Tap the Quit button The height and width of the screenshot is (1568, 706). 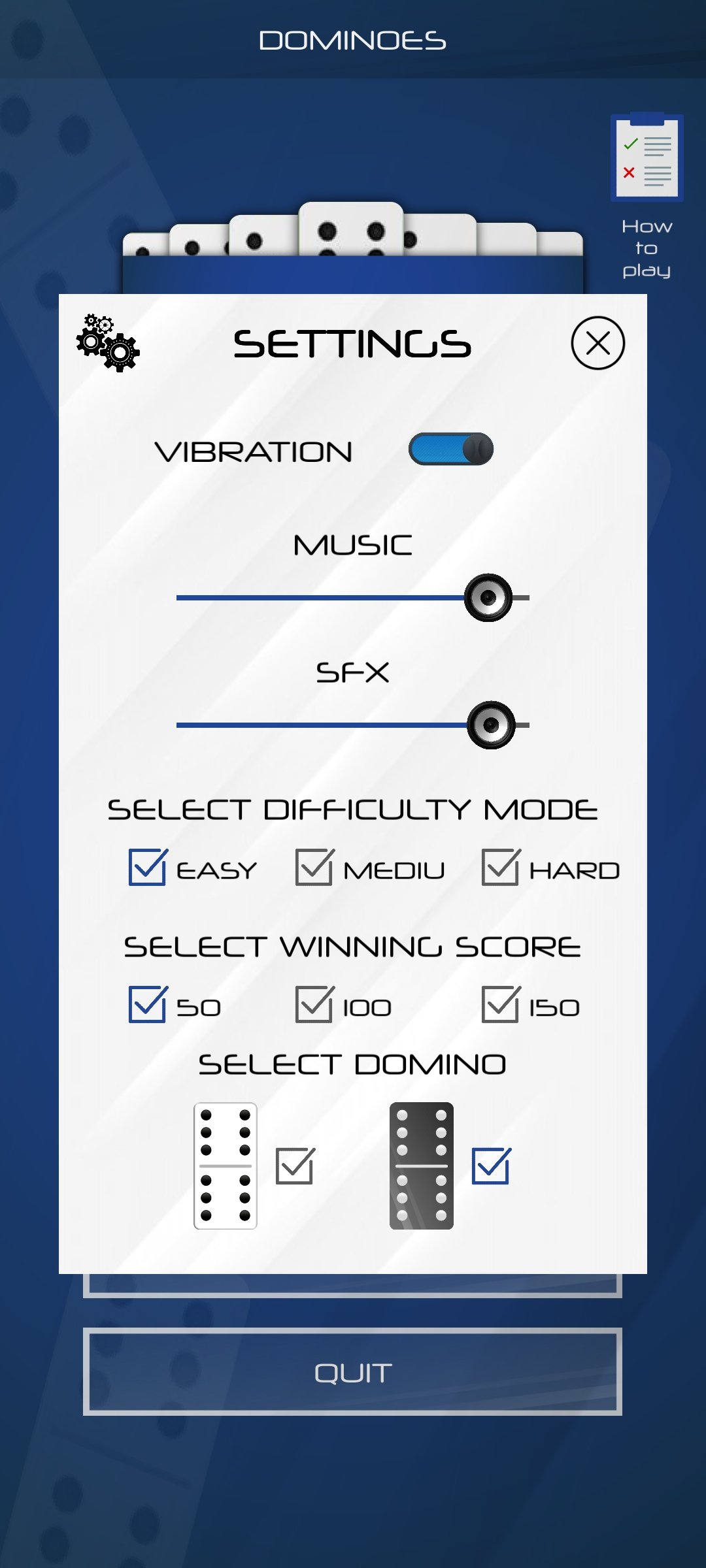coord(352,1372)
